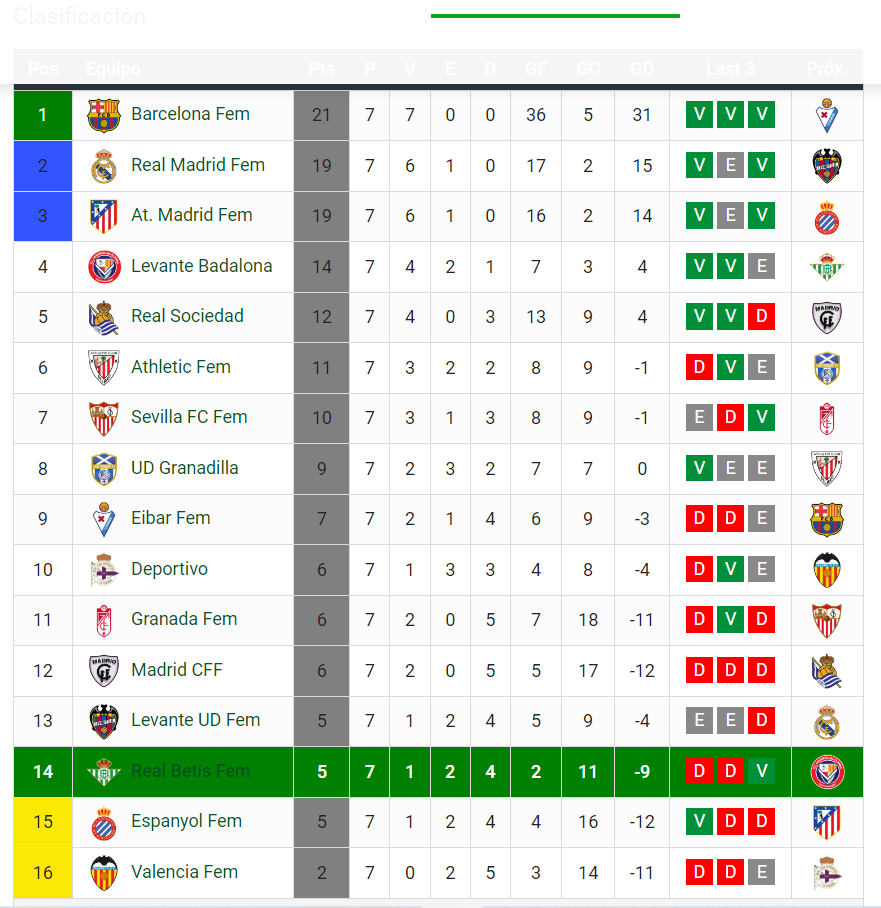
Task: Open highlighted Real Betis Fem row
Action: pos(190,771)
